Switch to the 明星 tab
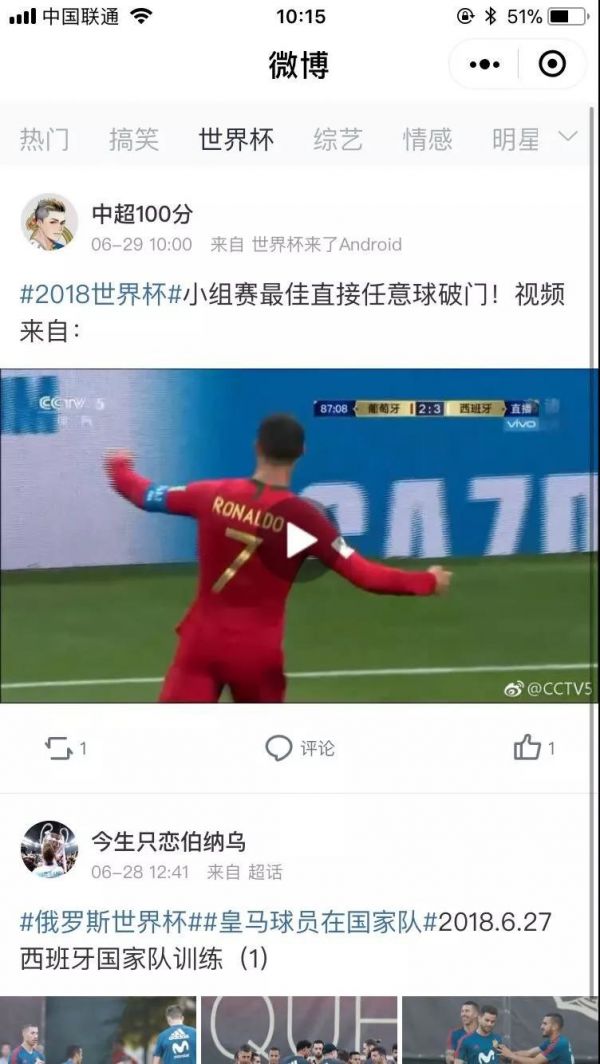The height and width of the screenshot is (1064, 600). [515, 139]
